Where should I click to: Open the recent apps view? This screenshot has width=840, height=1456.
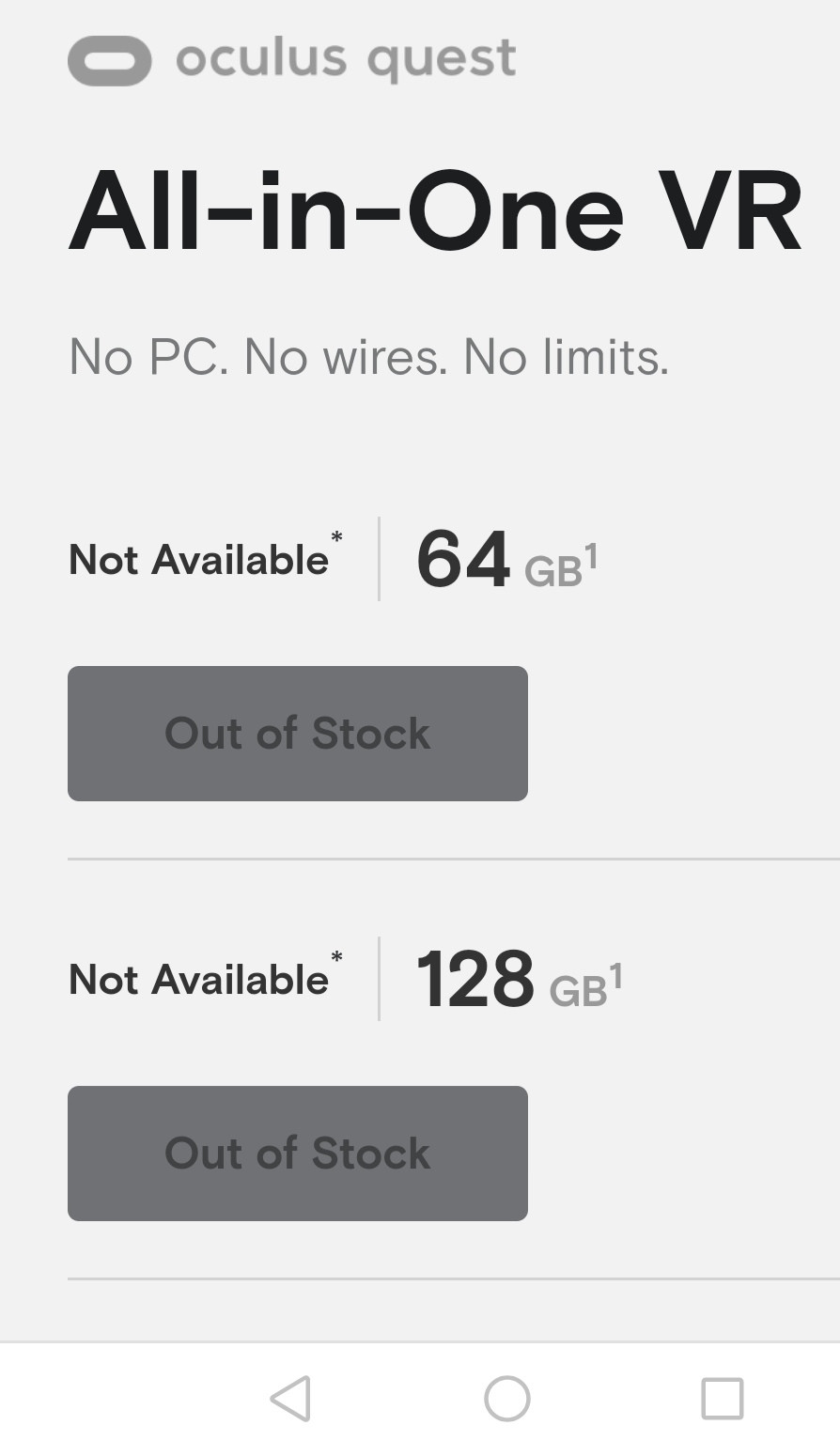point(723,1399)
